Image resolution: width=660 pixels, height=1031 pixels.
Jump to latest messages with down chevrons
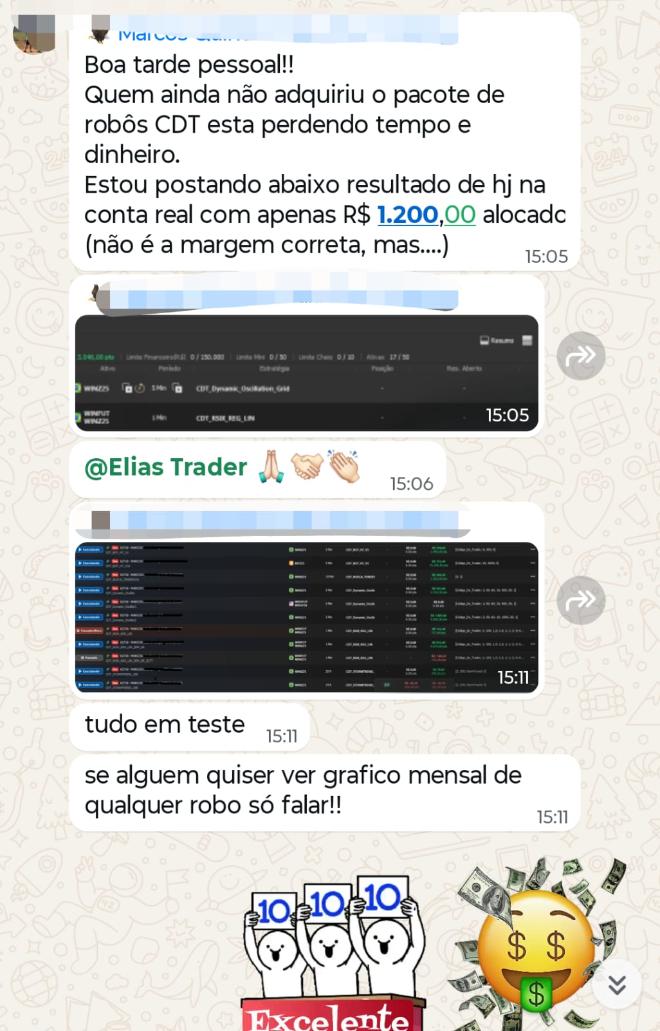click(x=617, y=985)
